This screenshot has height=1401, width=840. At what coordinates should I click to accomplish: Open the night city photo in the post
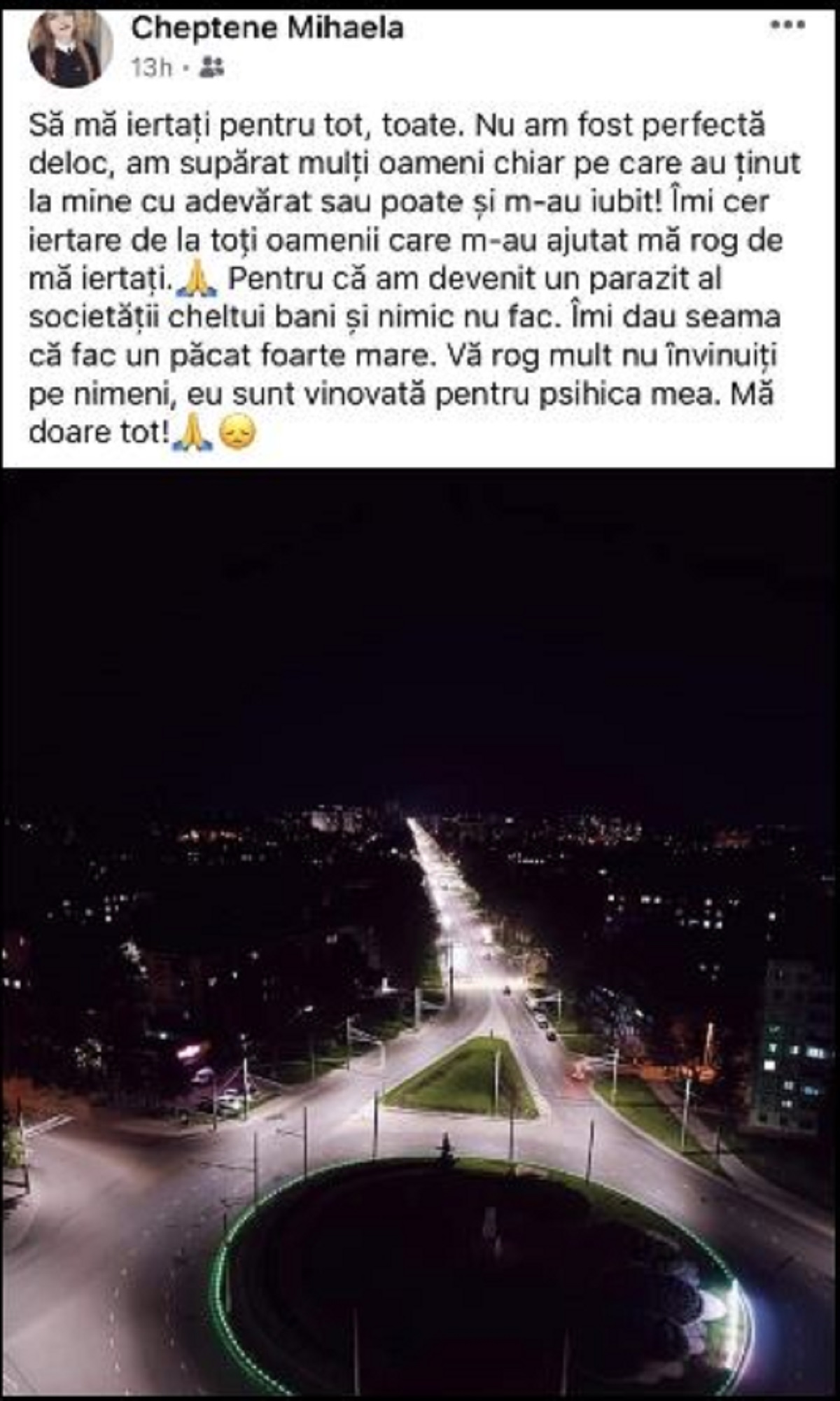pos(420,931)
